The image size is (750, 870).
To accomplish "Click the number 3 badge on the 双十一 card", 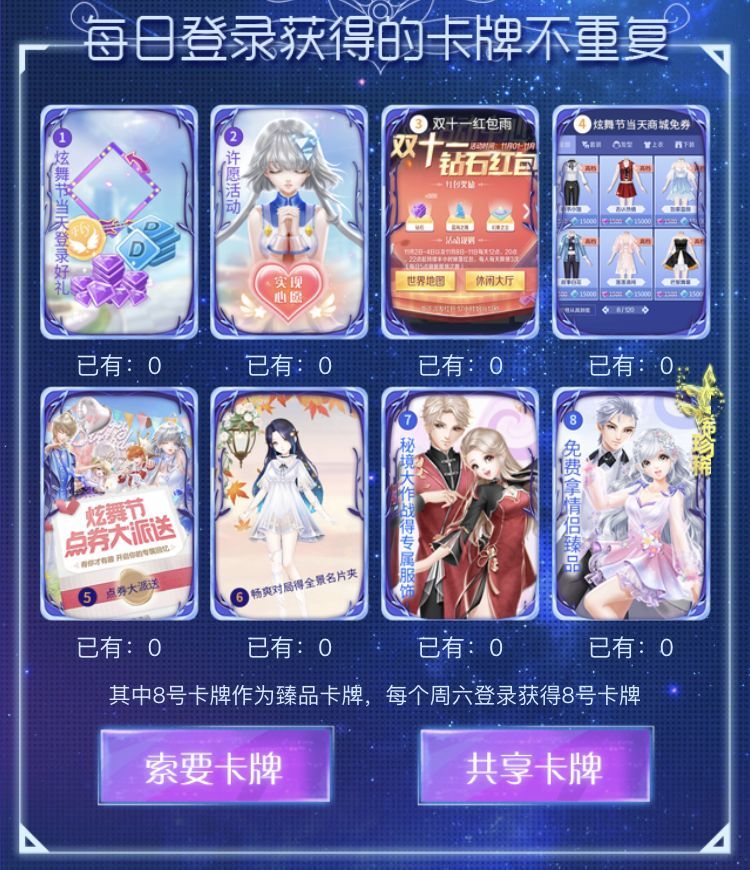I will tap(417, 123).
